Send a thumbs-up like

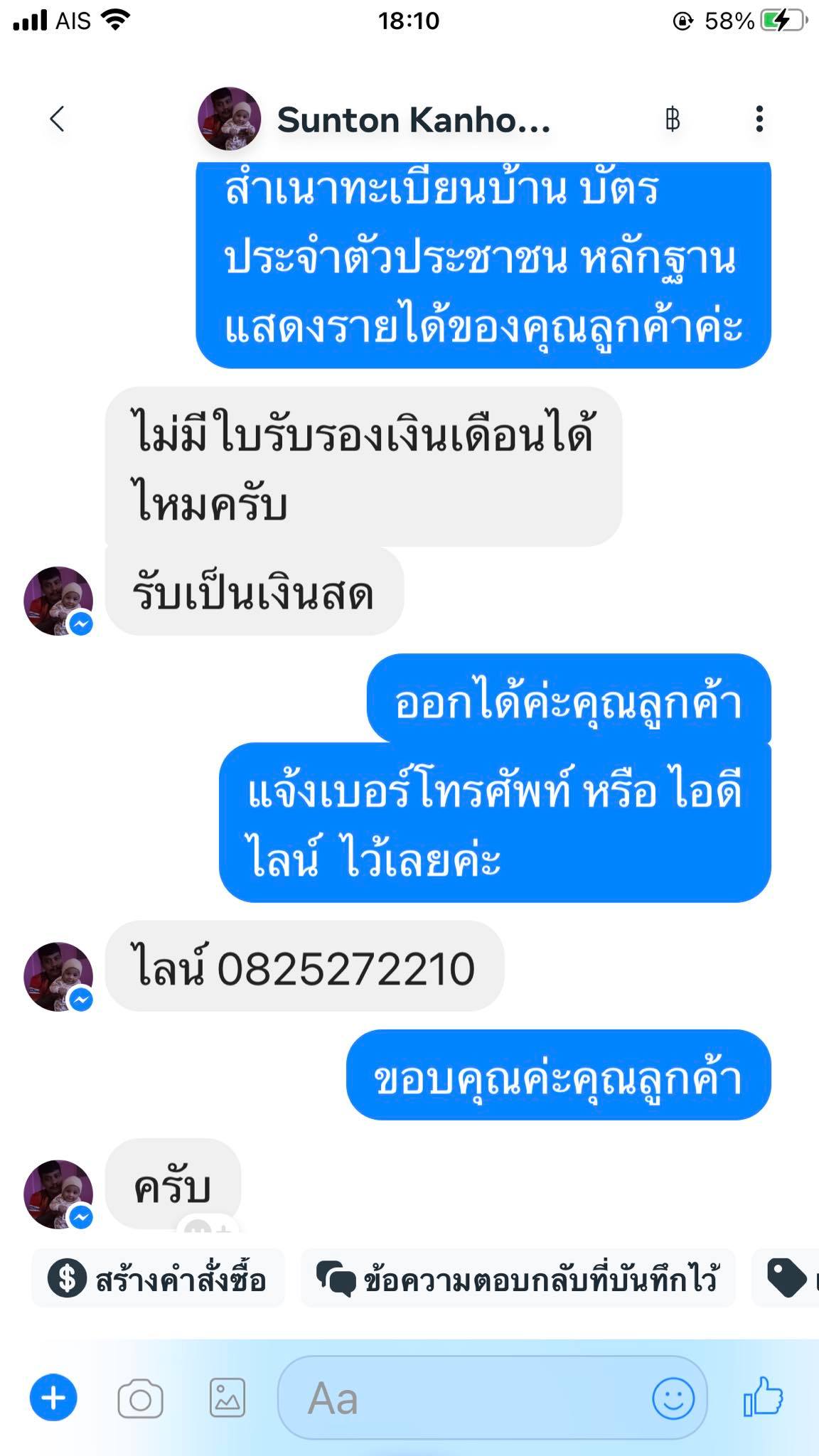pos(764,1398)
